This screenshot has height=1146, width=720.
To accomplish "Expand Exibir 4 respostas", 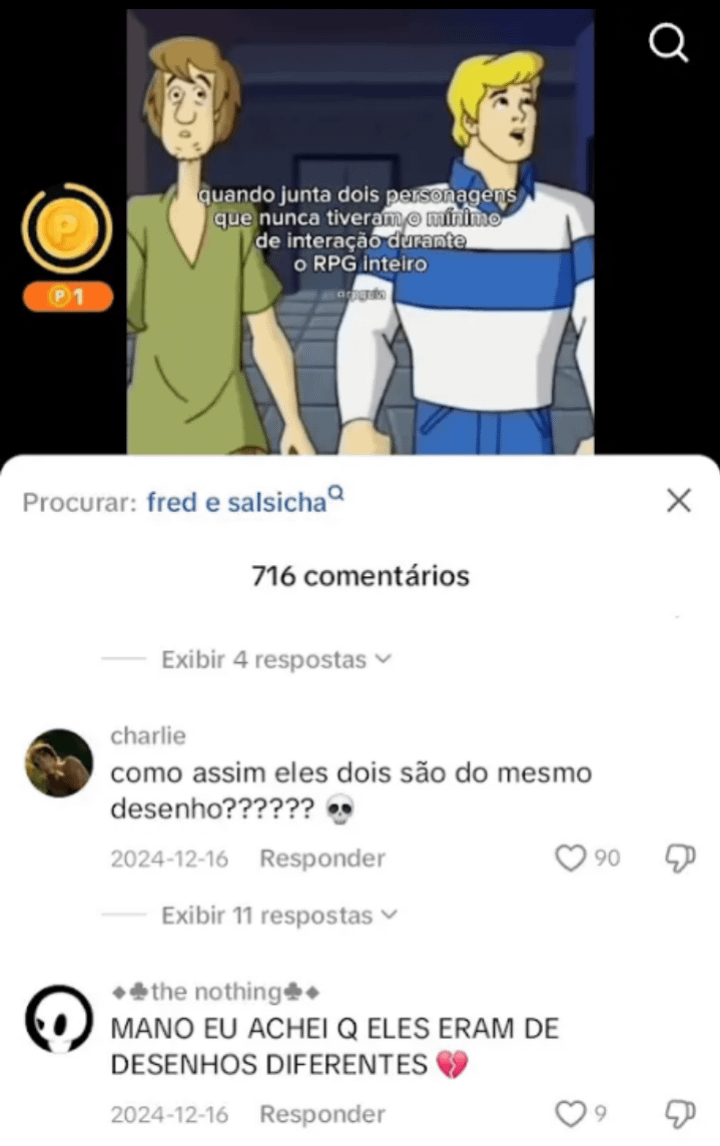I will [x=275, y=660].
